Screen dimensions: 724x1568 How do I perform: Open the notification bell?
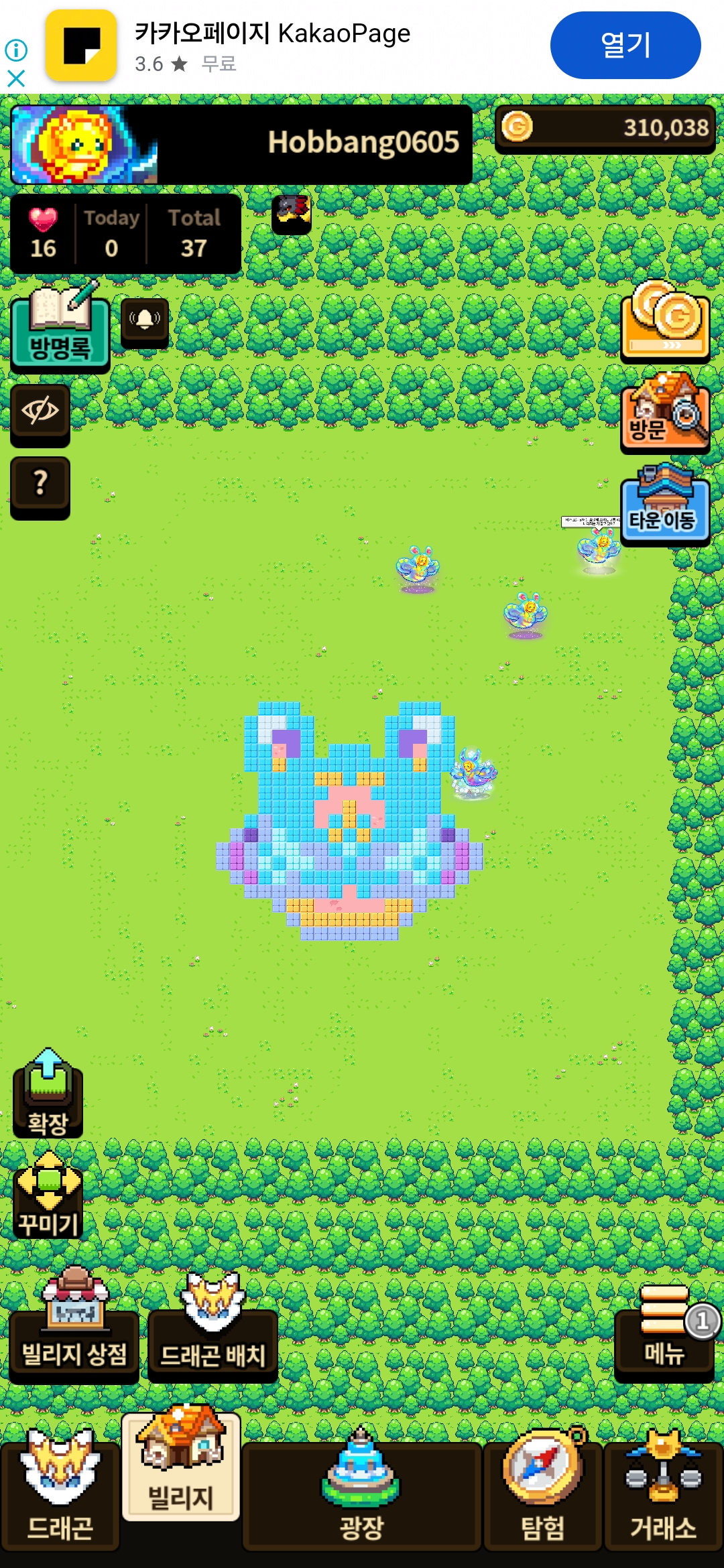[145, 321]
